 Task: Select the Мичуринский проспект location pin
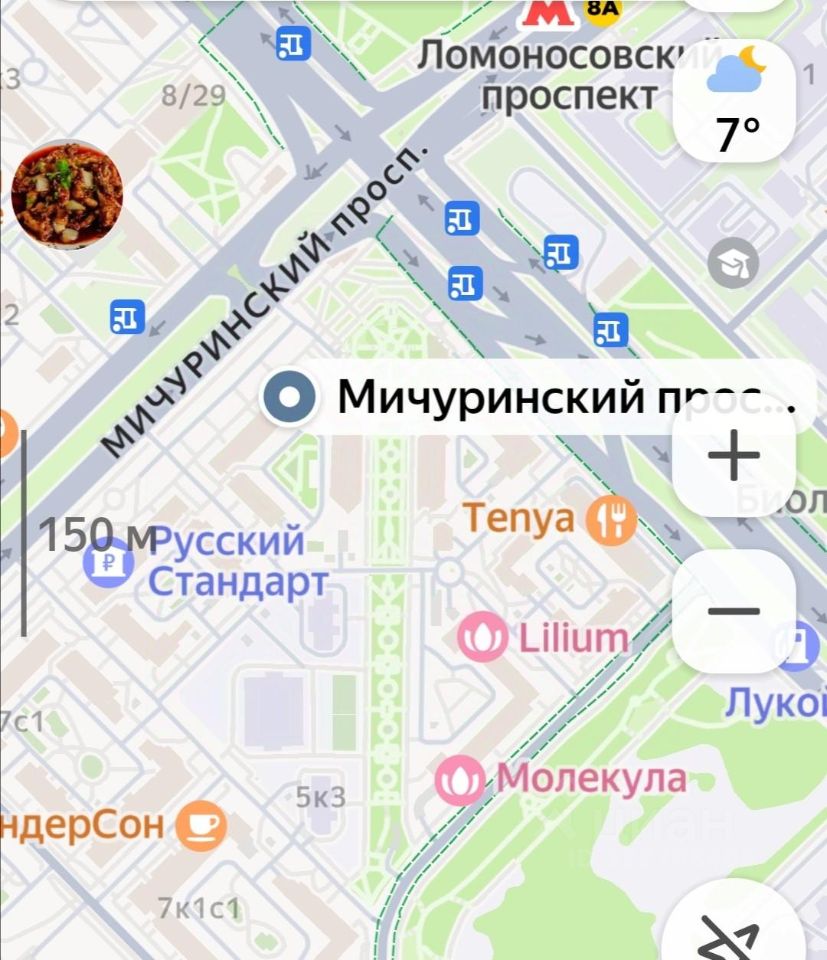pos(290,398)
